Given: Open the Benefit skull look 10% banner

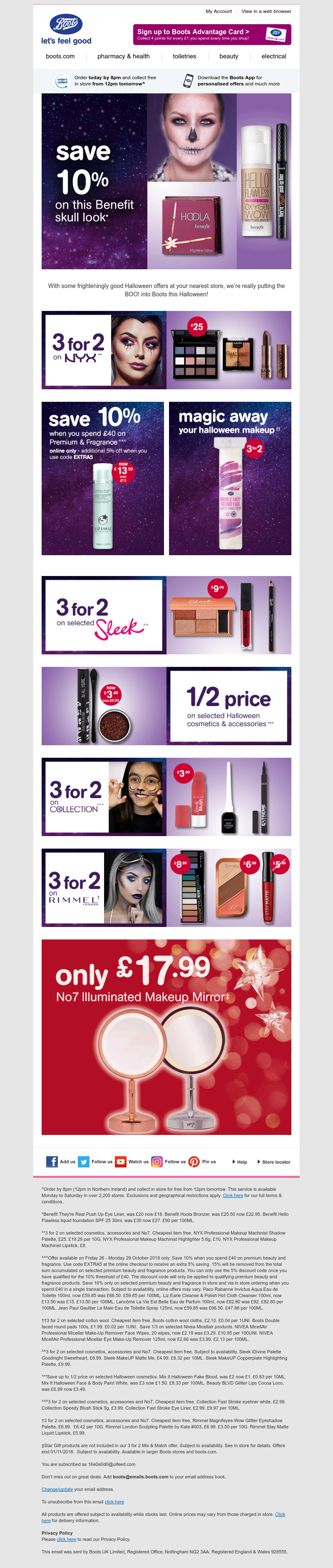Looking at the screenshot, I should tap(166, 181).
